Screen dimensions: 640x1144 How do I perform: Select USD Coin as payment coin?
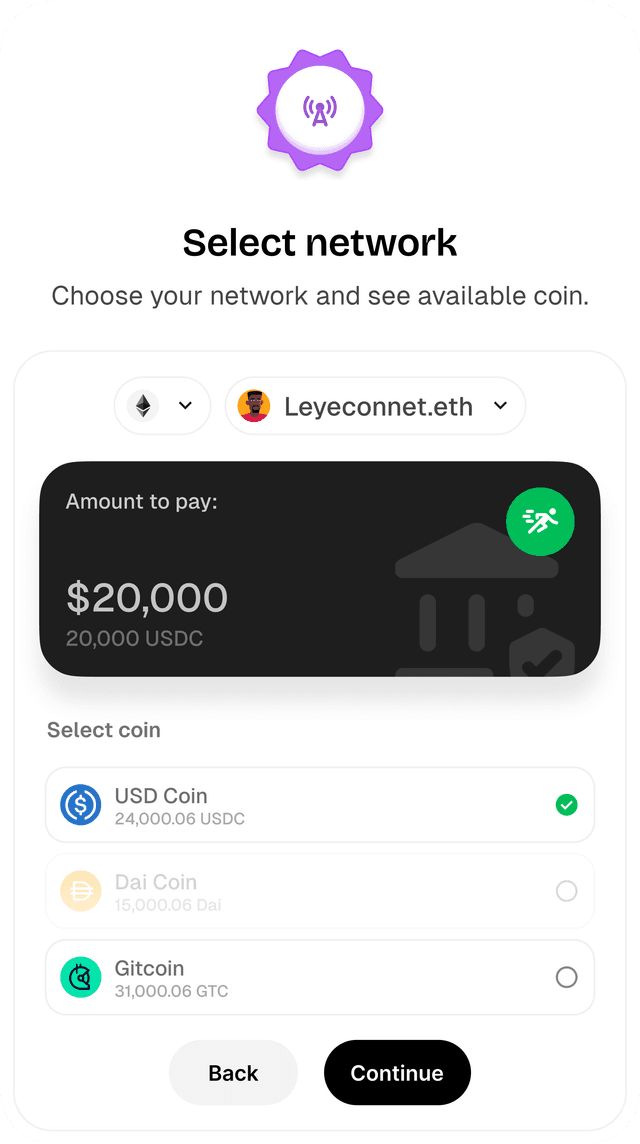click(320, 805)
